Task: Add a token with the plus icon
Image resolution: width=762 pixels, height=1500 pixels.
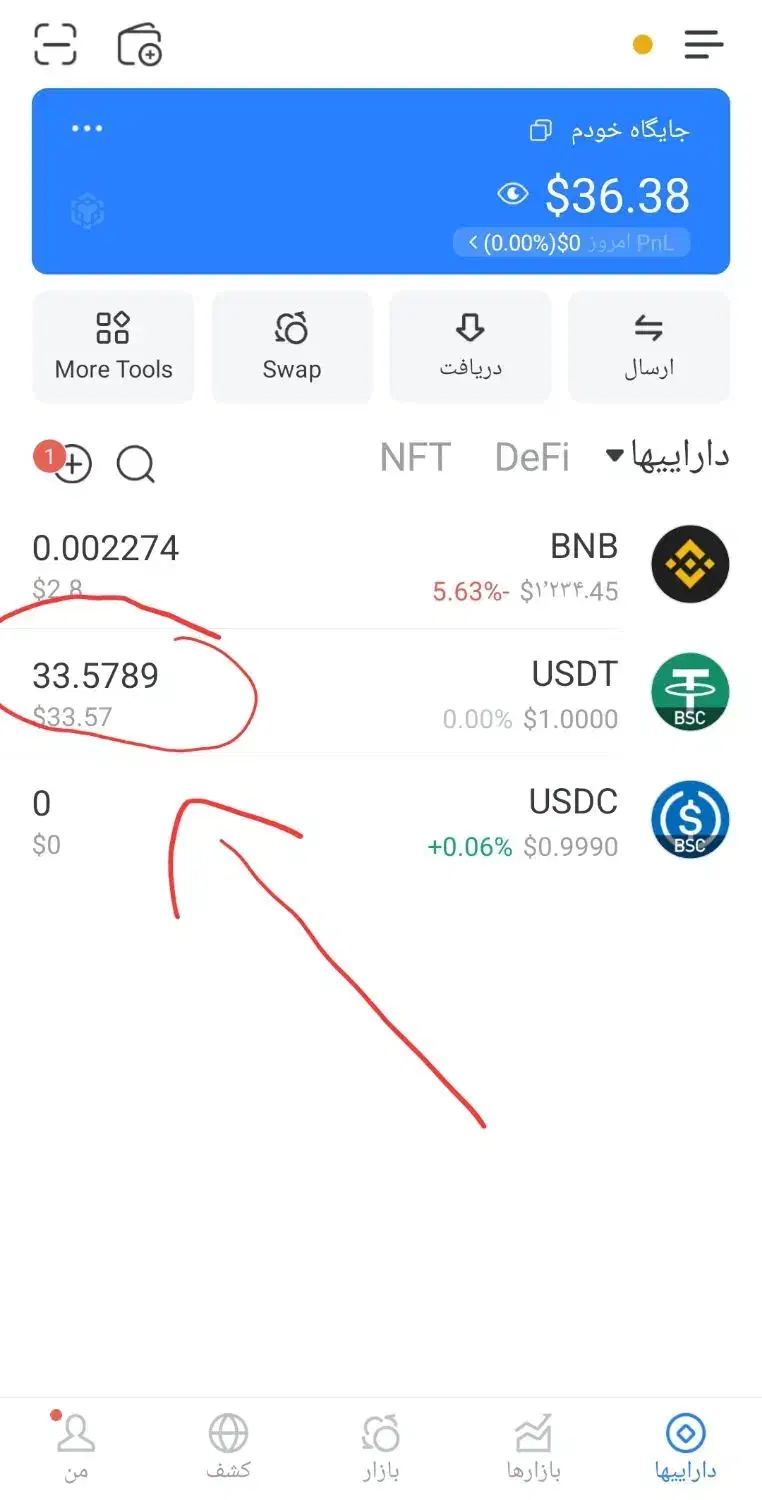Action: (72, 464)
